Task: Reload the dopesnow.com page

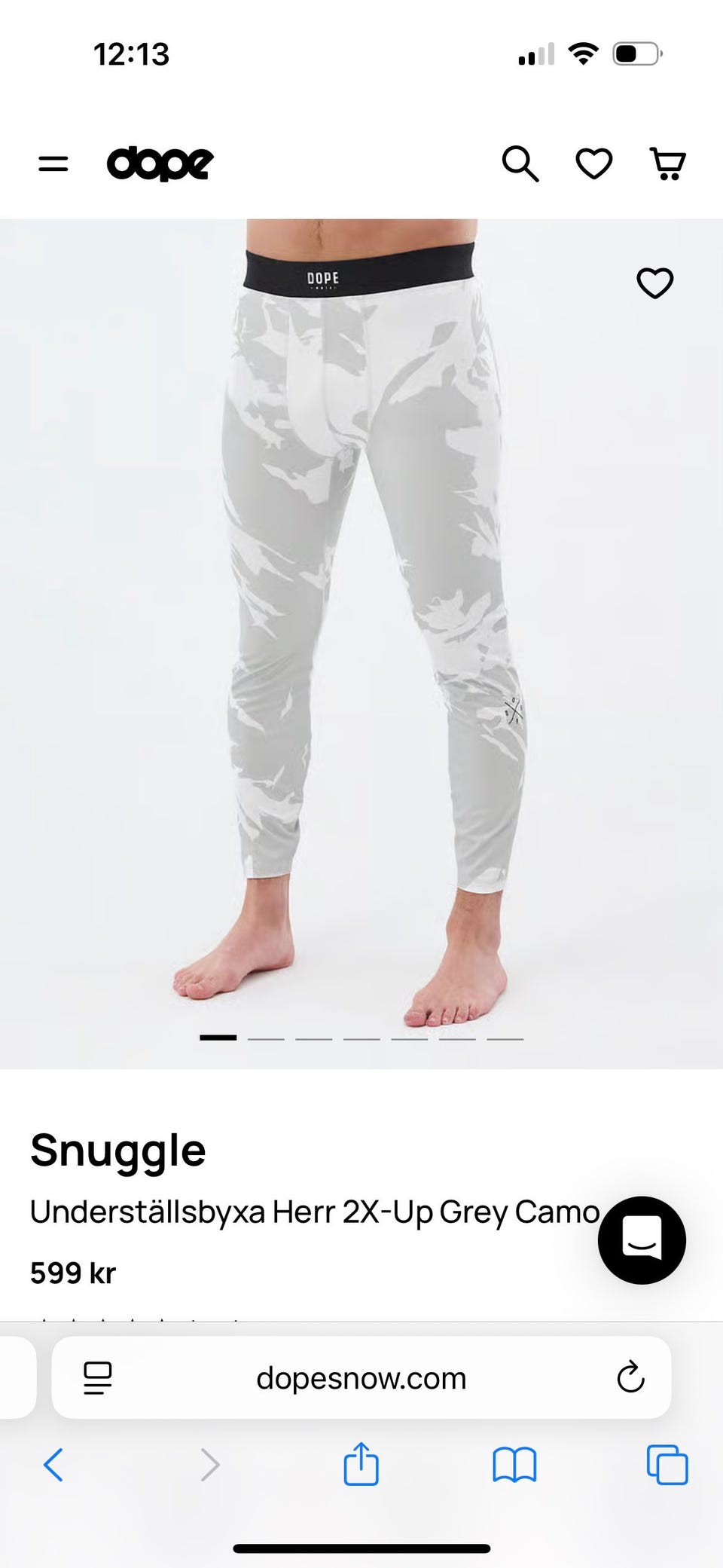Action: pyautogui.click(x=630, y=1378)
